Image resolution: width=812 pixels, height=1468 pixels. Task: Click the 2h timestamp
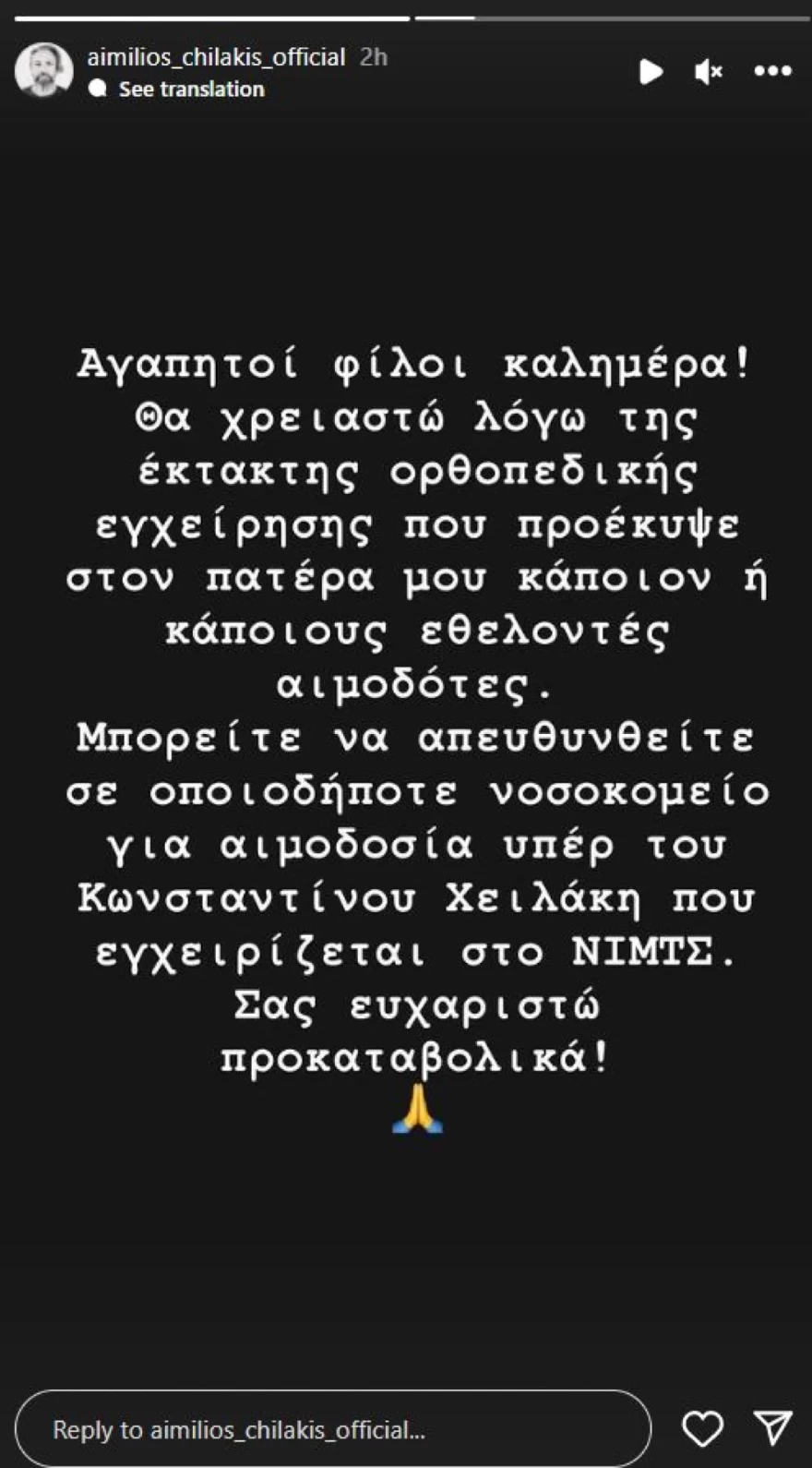coord(373,57)
